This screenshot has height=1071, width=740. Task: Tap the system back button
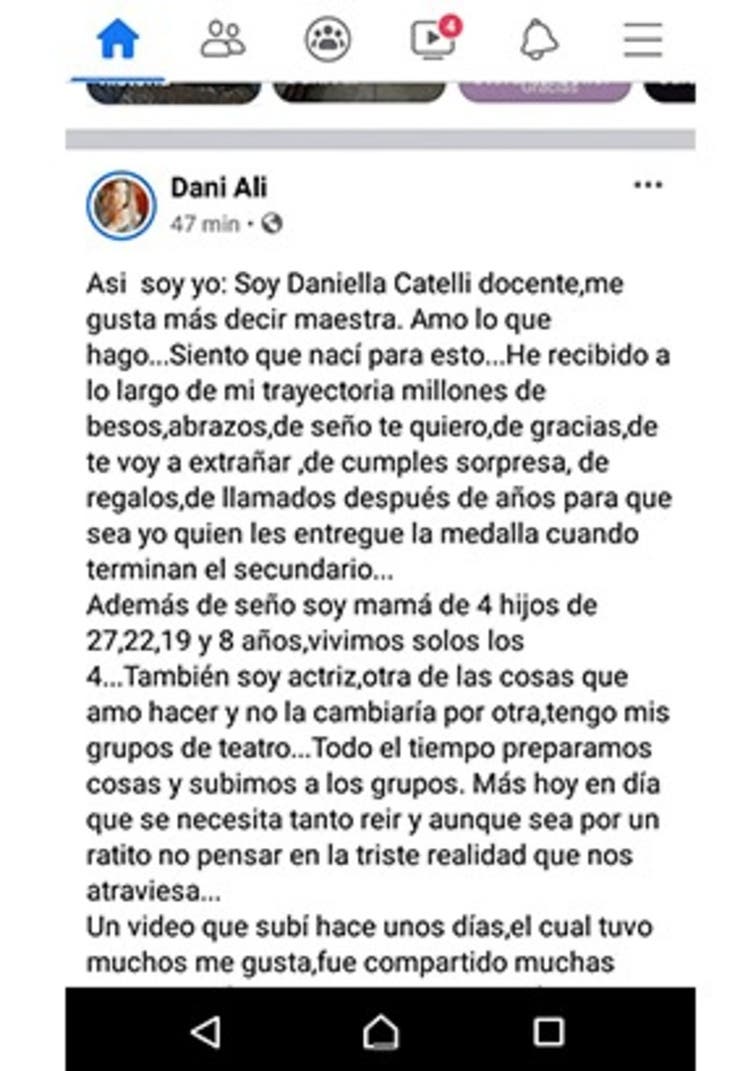[205, 1031]
